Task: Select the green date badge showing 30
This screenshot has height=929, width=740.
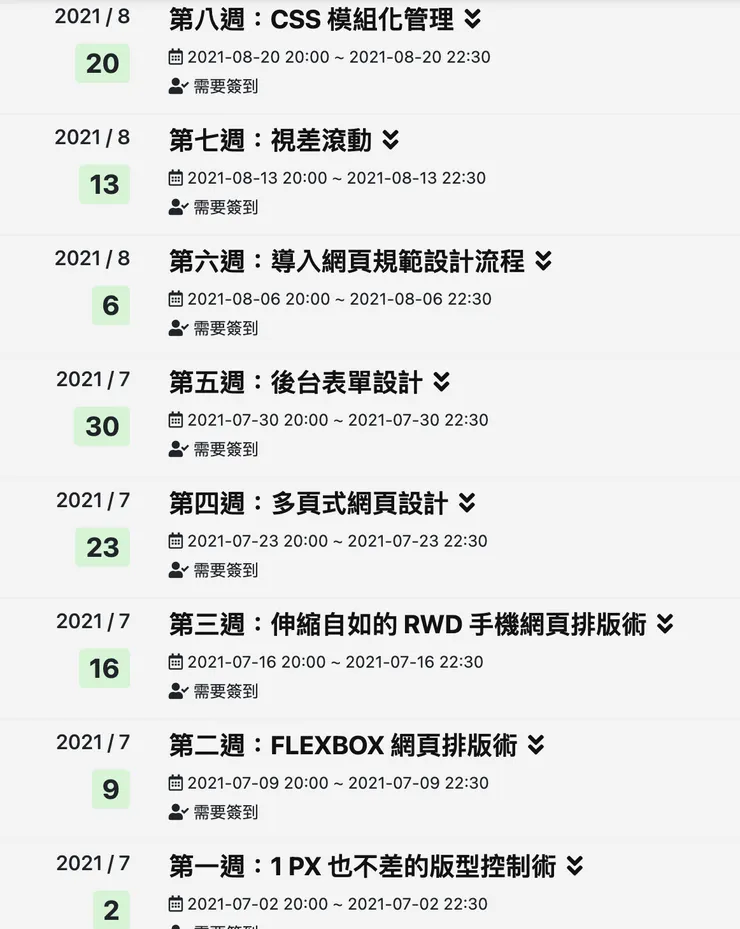Action: [x=101, y=427]
